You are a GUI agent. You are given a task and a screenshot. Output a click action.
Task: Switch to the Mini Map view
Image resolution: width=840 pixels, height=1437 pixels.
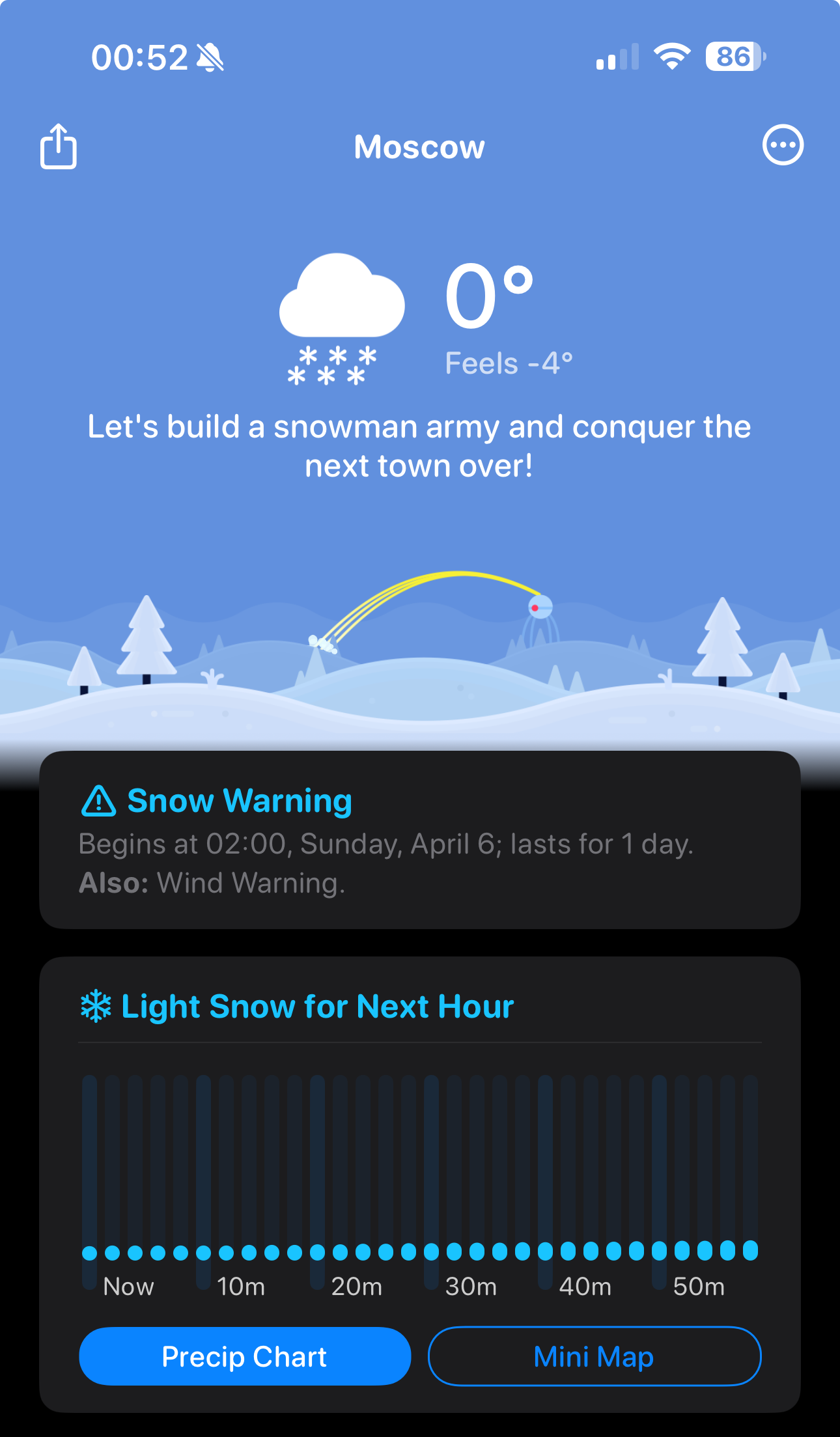(595, 1356)
